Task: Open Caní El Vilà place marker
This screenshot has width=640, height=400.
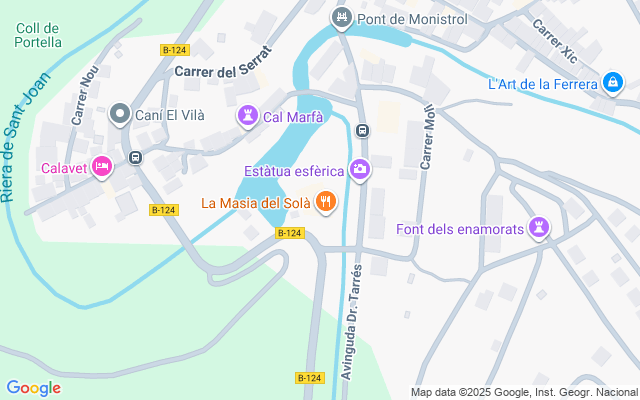Action: click(120, 115)
